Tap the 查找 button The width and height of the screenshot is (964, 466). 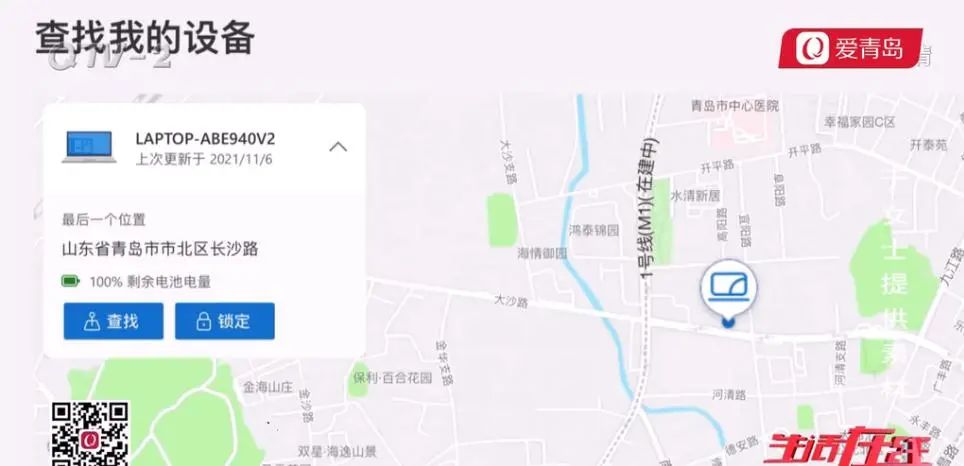point(113,321)
